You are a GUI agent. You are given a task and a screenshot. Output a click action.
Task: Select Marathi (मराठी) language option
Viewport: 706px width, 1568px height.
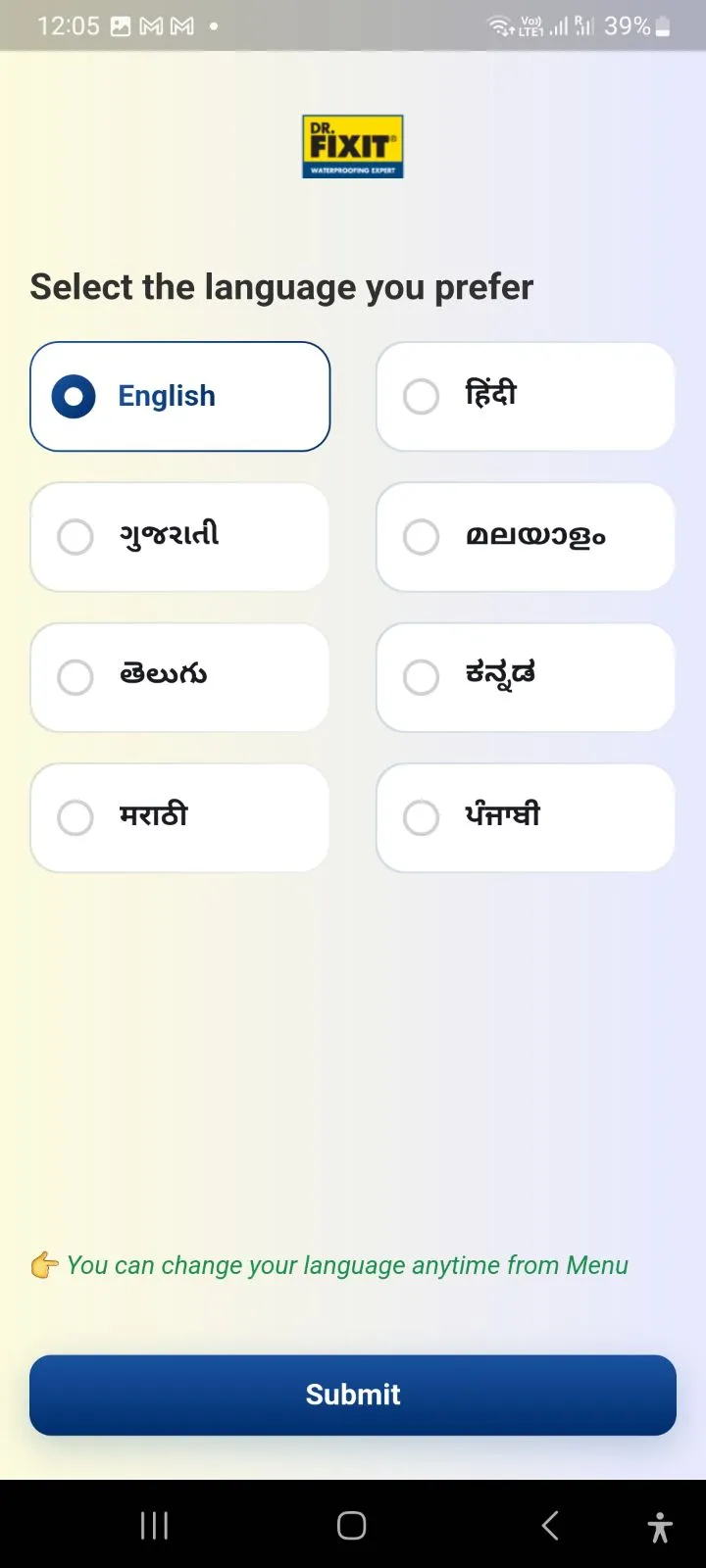(x=179, y=817)
